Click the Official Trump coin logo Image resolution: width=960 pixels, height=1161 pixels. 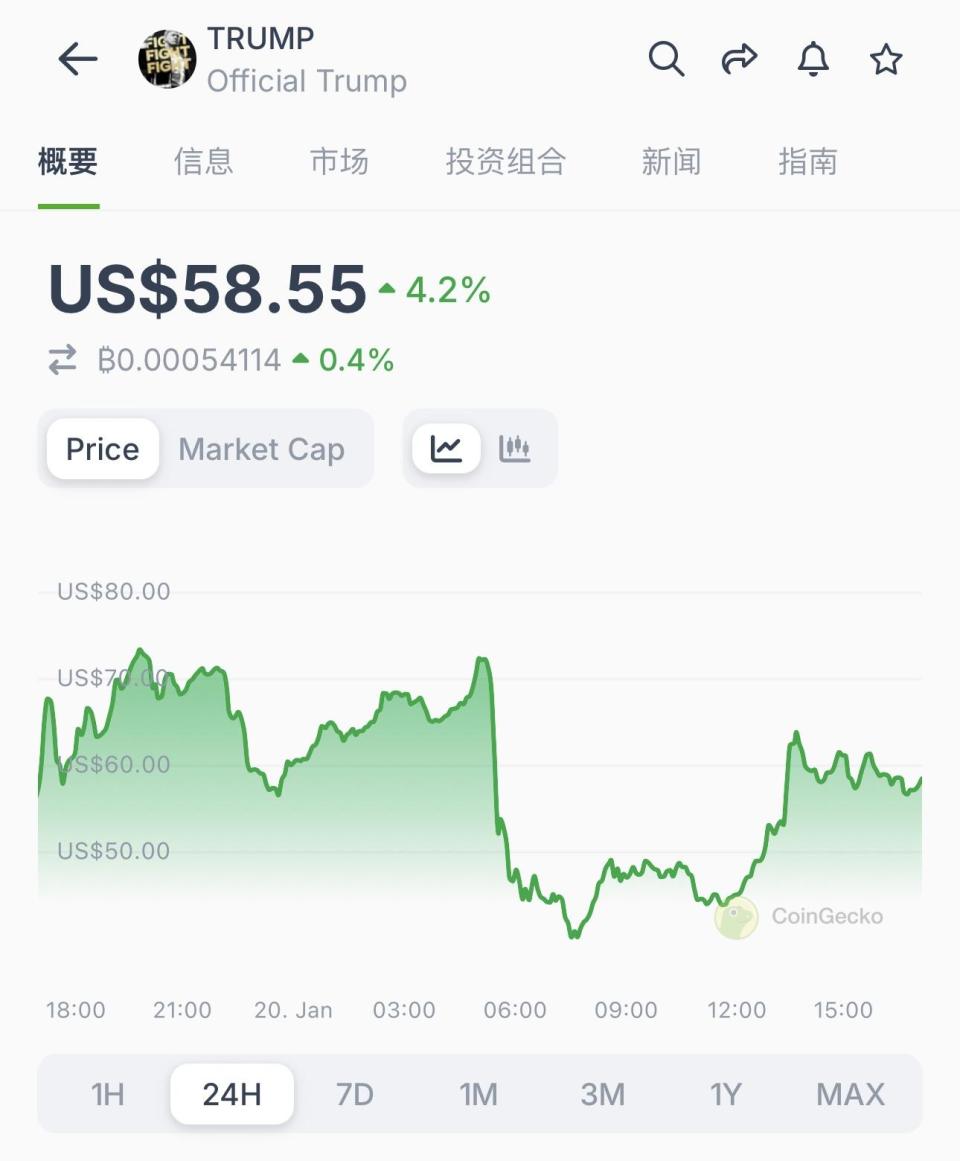[x=167, y=59]
